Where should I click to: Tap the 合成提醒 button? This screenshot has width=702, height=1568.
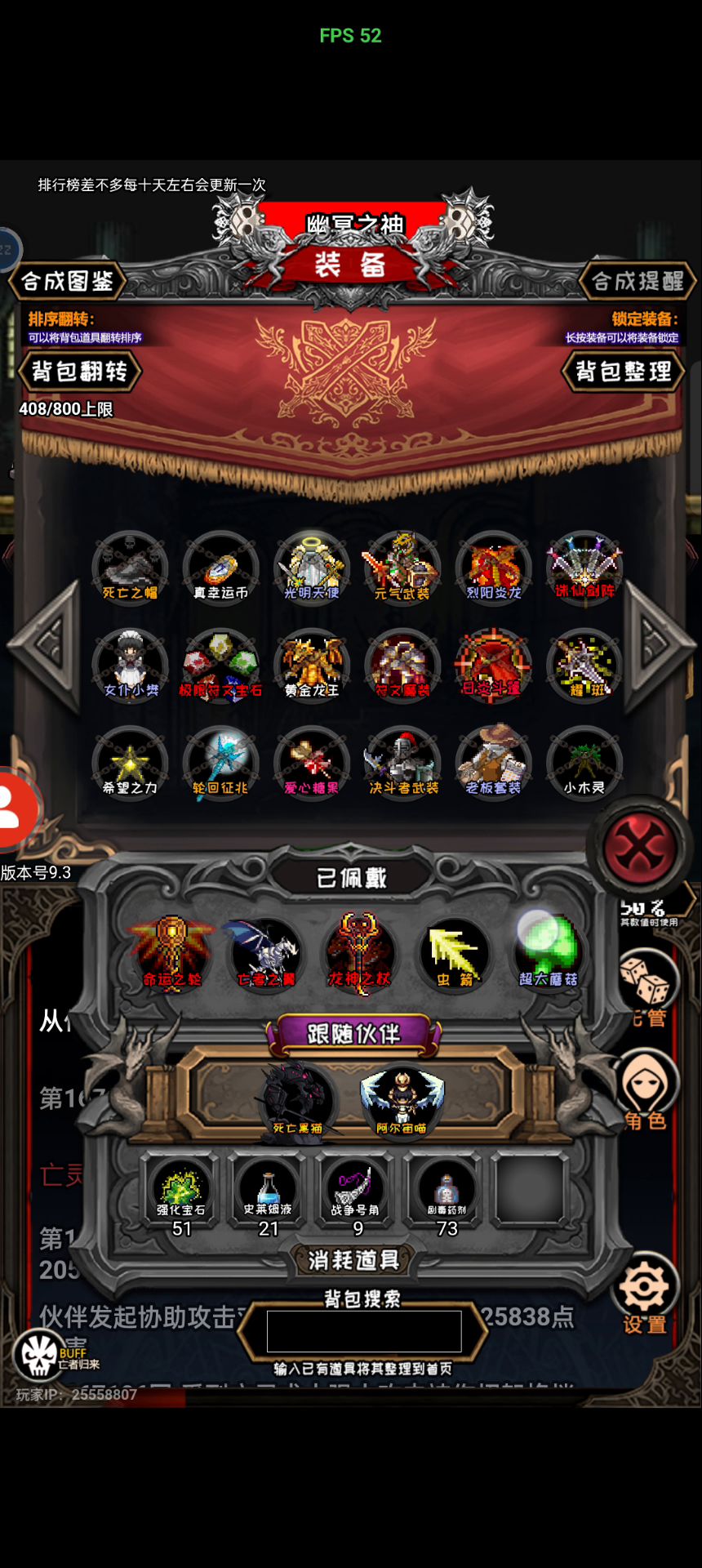click(638, 282)
